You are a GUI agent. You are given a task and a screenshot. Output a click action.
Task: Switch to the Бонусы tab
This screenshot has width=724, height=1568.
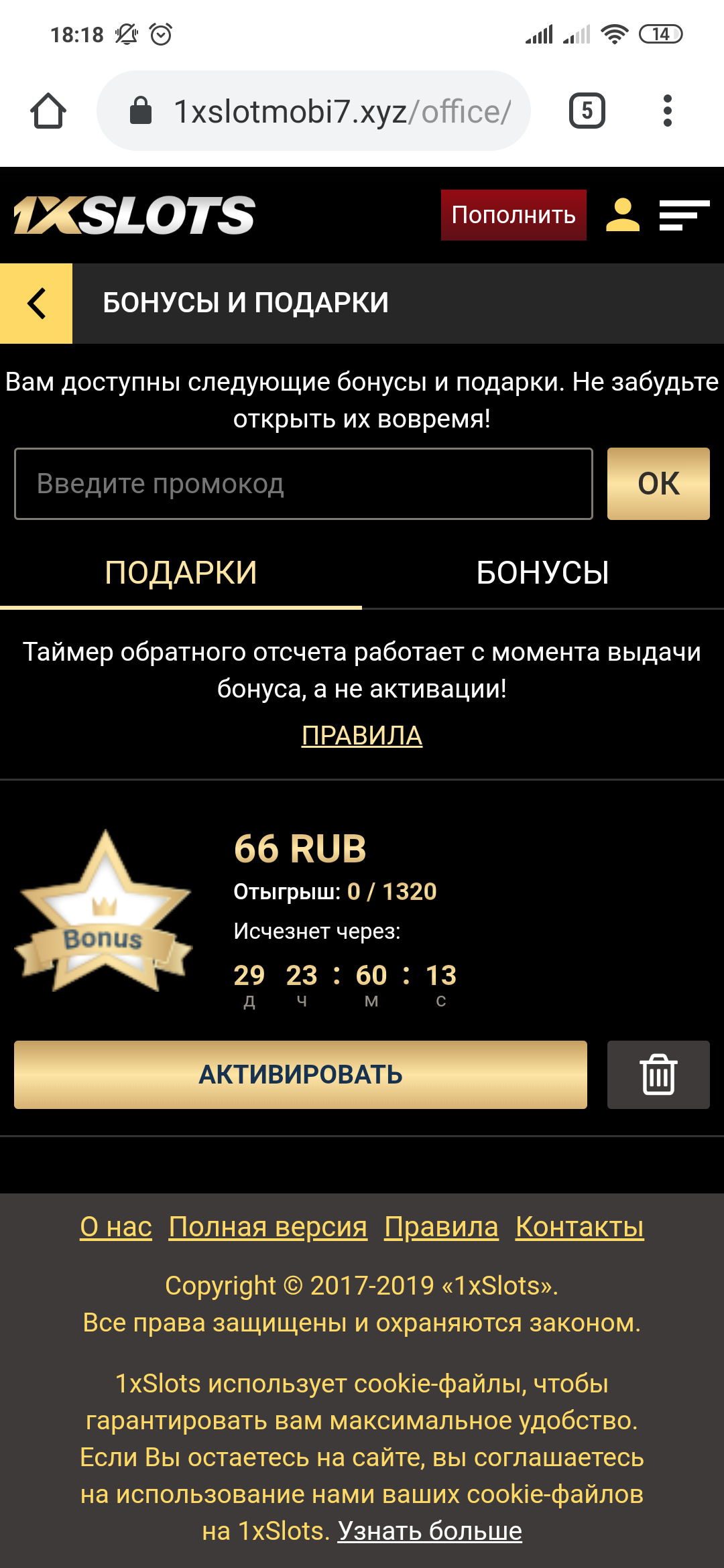(543, 573)
